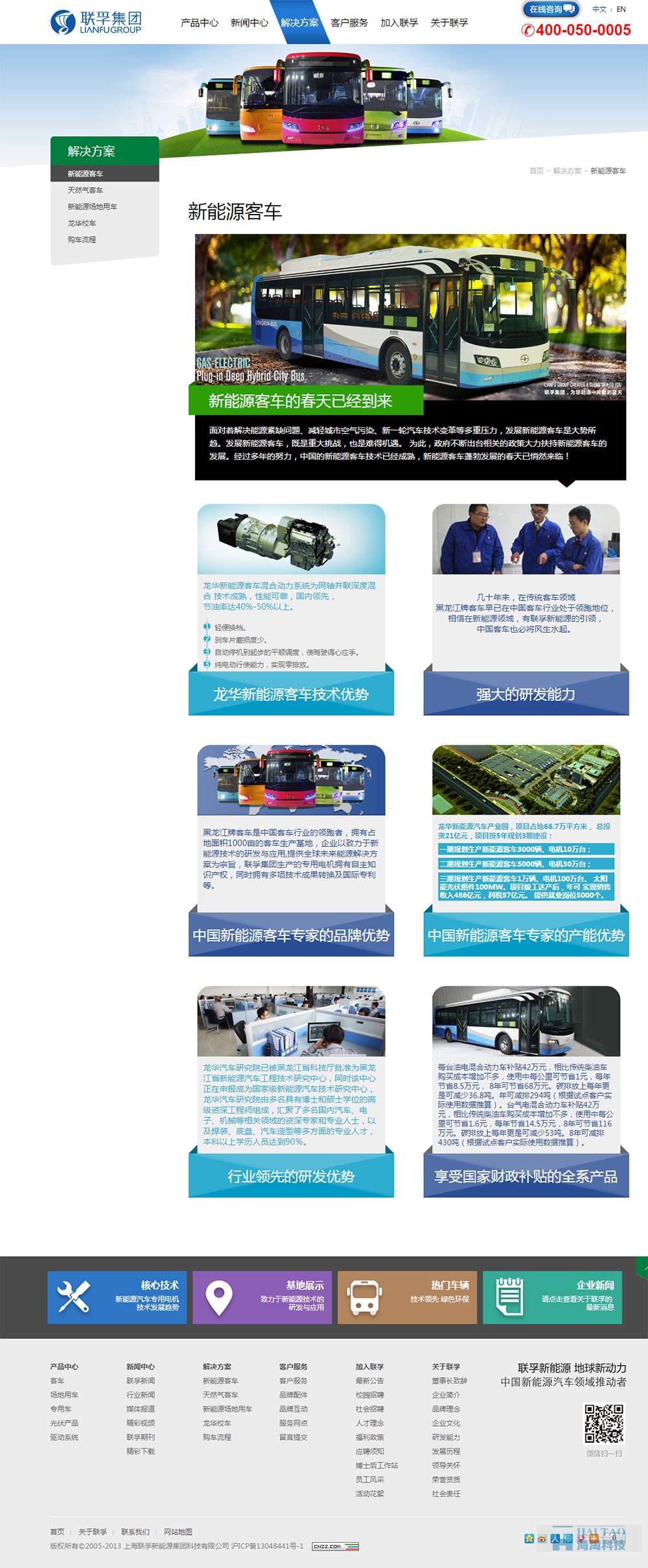Image resolution: width=648 pixels, height=1568 pixels.
Task: Open the 热门车辆 tile
Action: pyautogui.click(x=408, y=1298)
